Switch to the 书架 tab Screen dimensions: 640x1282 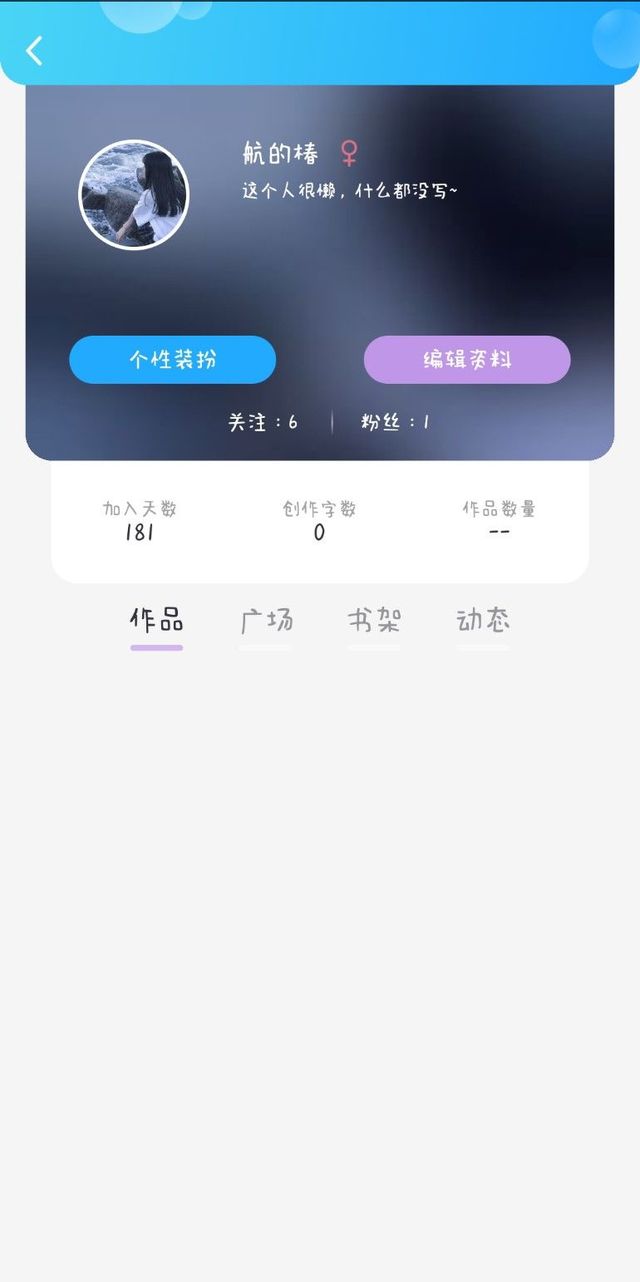pos(374,621)
